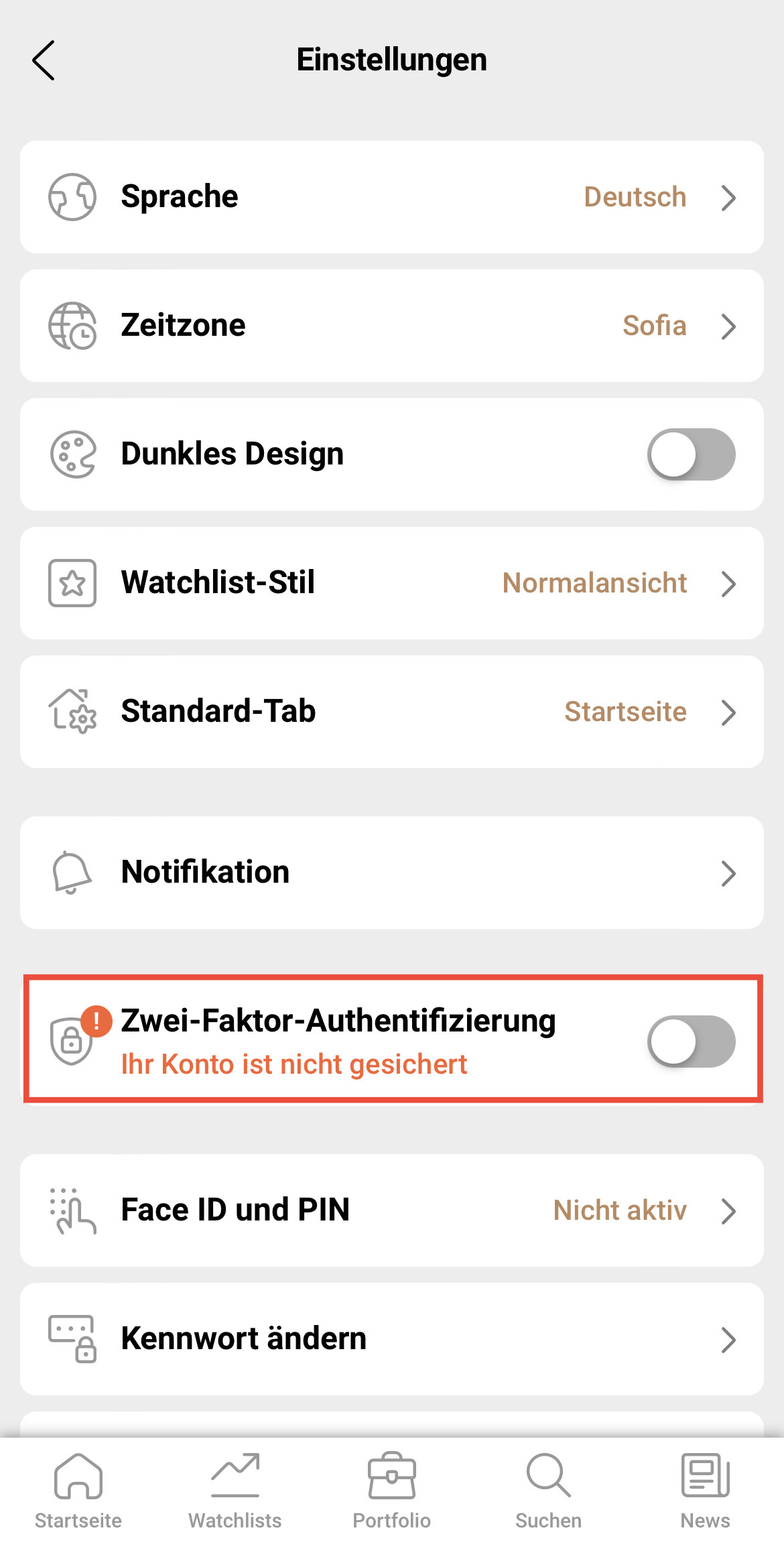This screenshot has width=784, height=1567.
Task: Go back from Einstellungen
Action: pyautogui.click(x=44, y=60)
